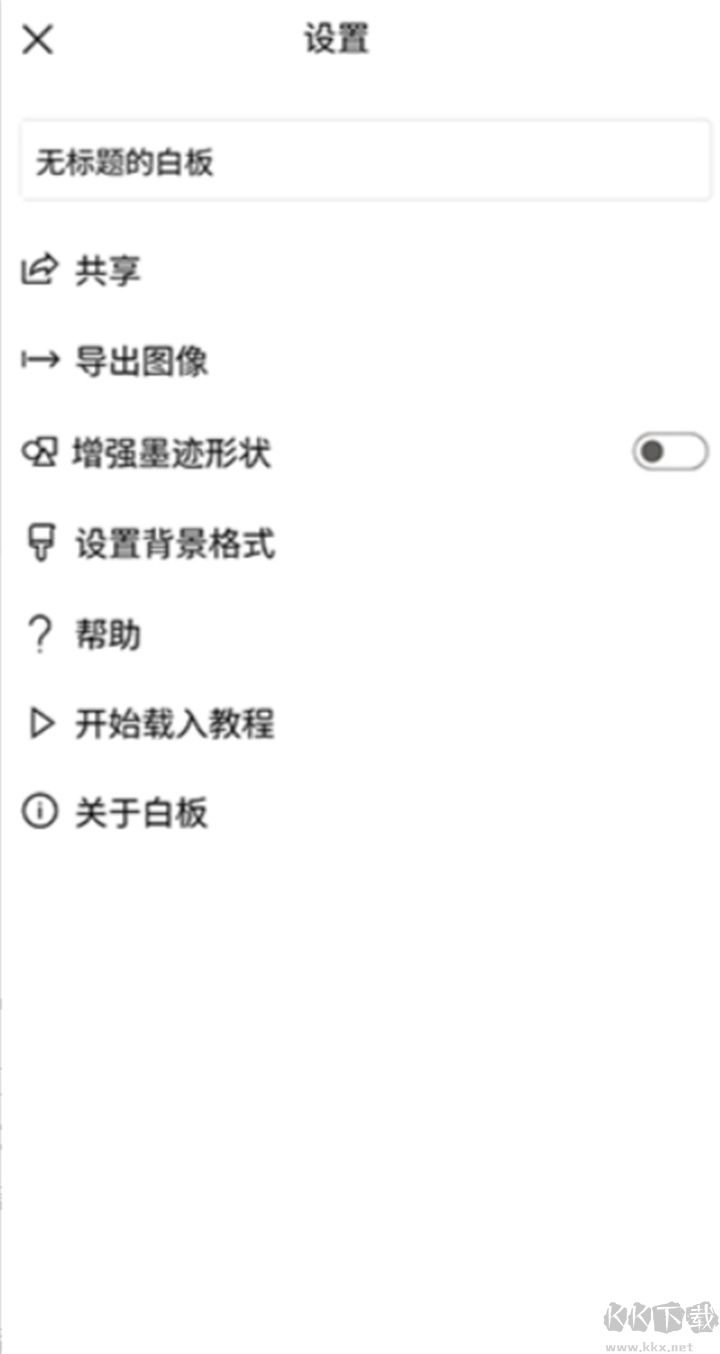The image size is (720, 1354).
Task: Close the settings panel with the X
Action: pyautogui.click(x=38, y=40)
